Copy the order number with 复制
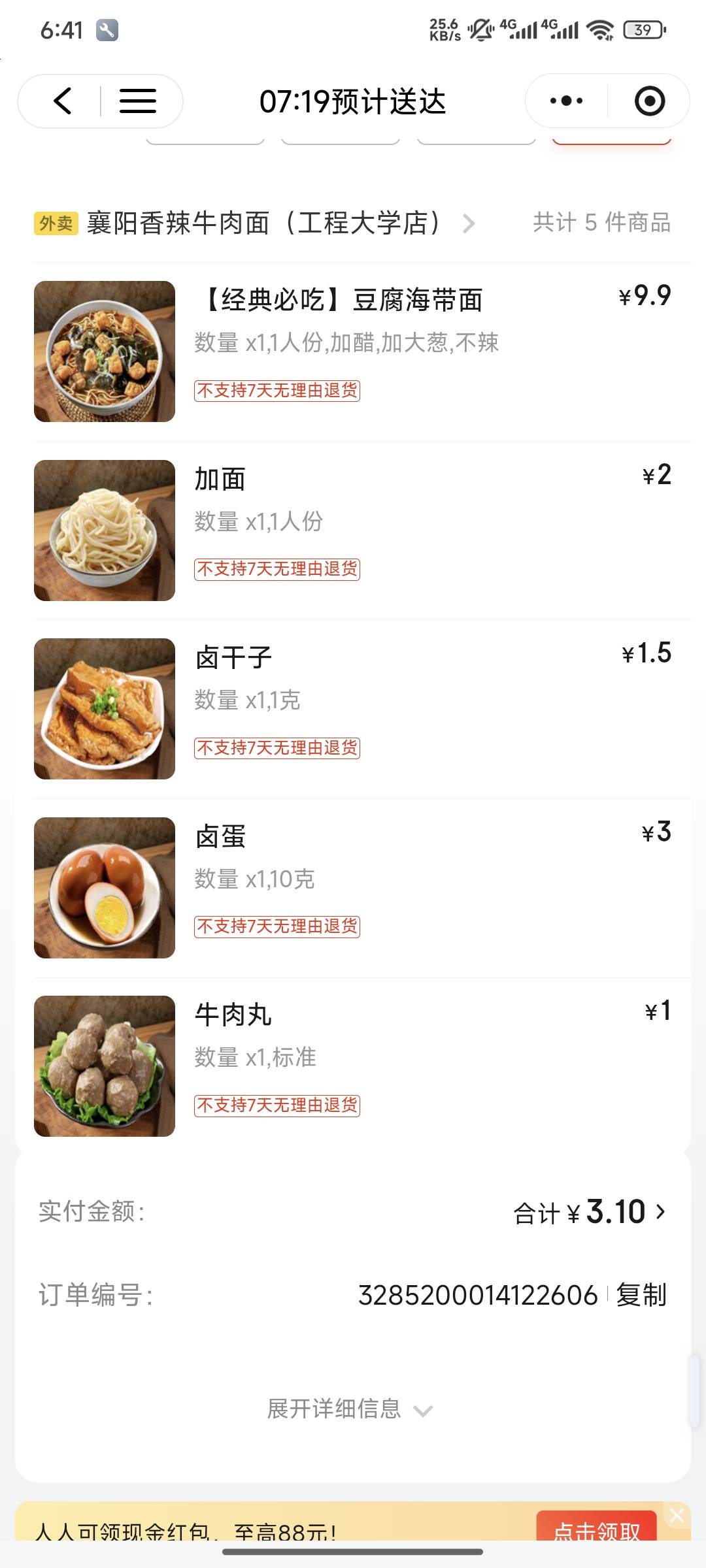The height and width of the screenshot is (1568, 706). 641,1295
